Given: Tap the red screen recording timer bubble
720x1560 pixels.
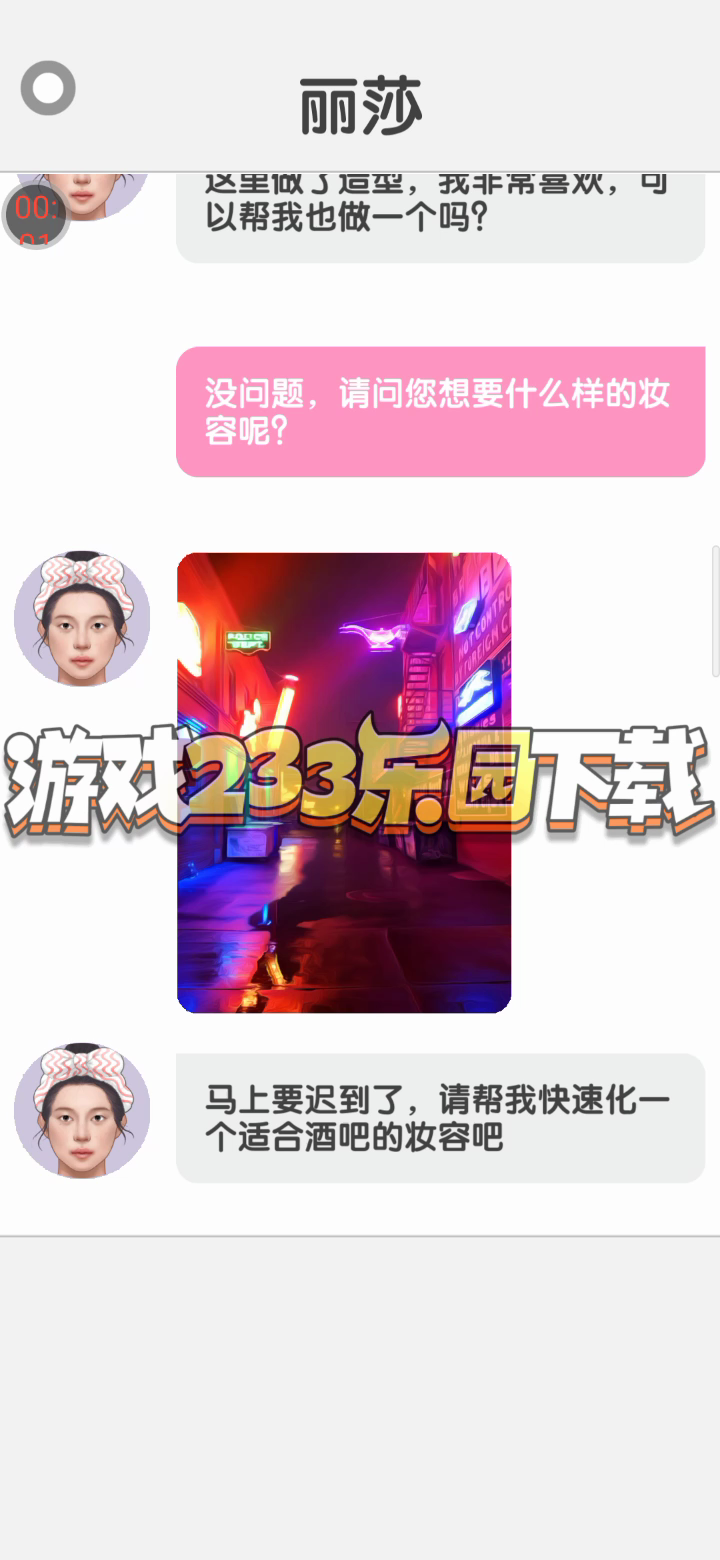Looking at the screenshot, I should pos(36,215).
